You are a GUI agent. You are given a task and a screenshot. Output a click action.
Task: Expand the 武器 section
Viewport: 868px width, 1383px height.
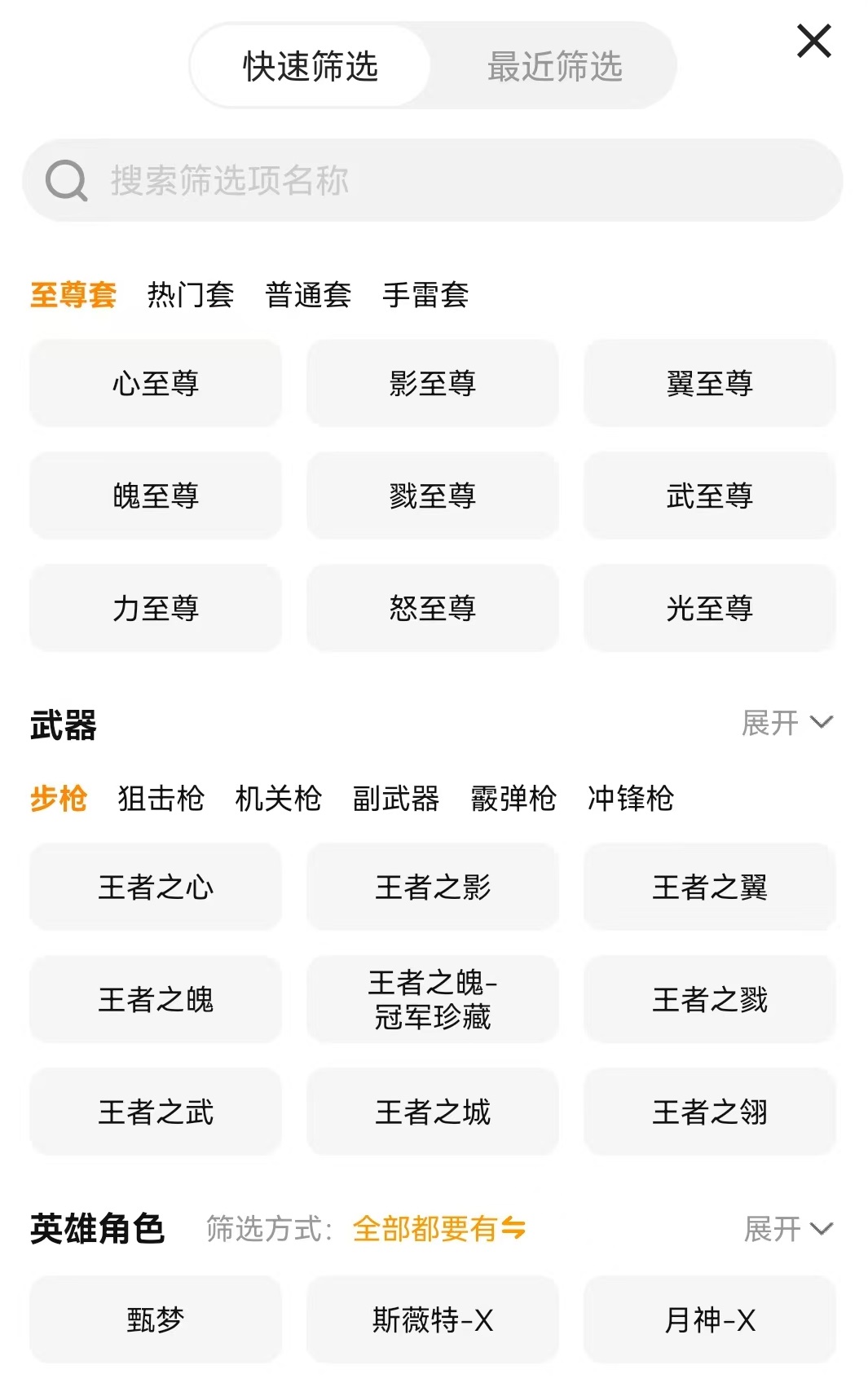point(786,723)
